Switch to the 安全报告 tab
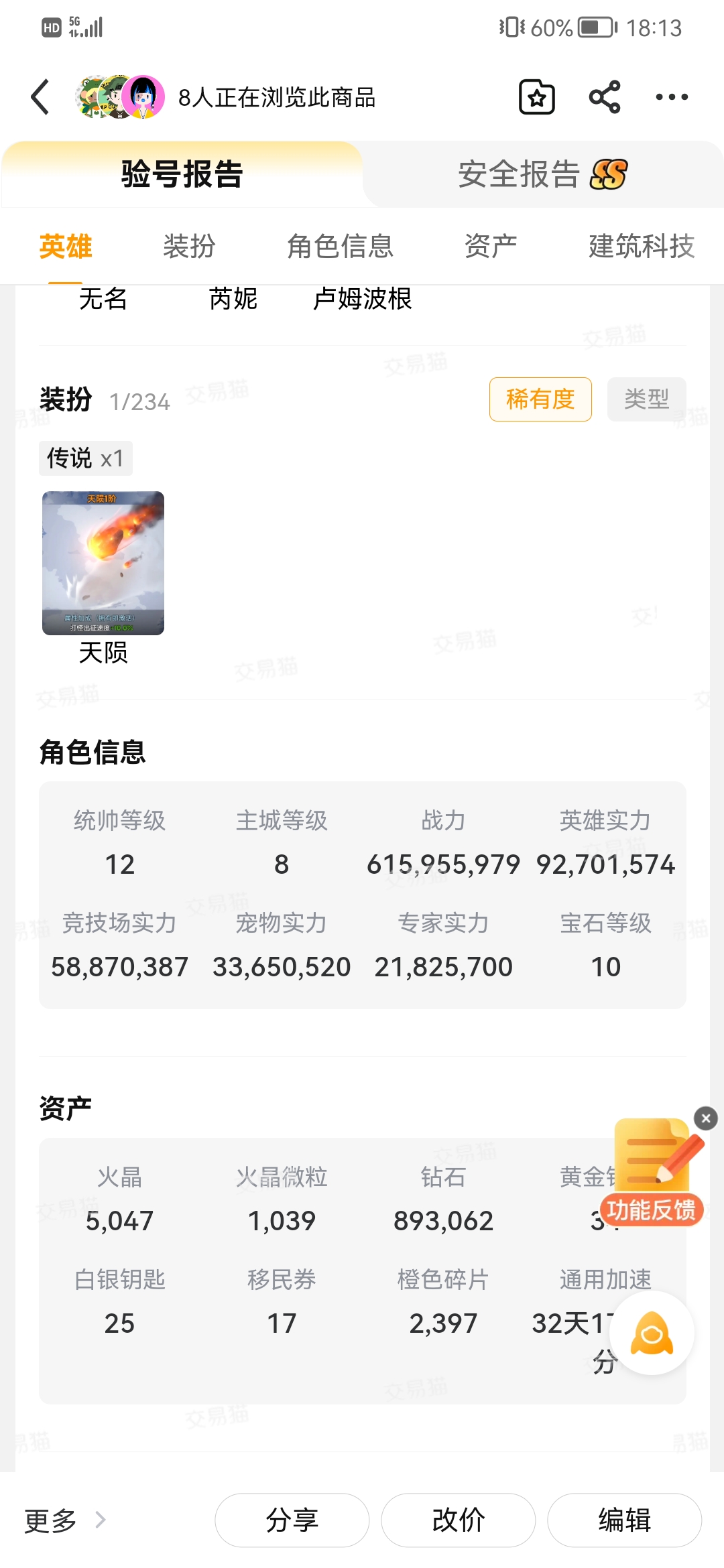Screen dimensions: 724x1568 (542, 174)
